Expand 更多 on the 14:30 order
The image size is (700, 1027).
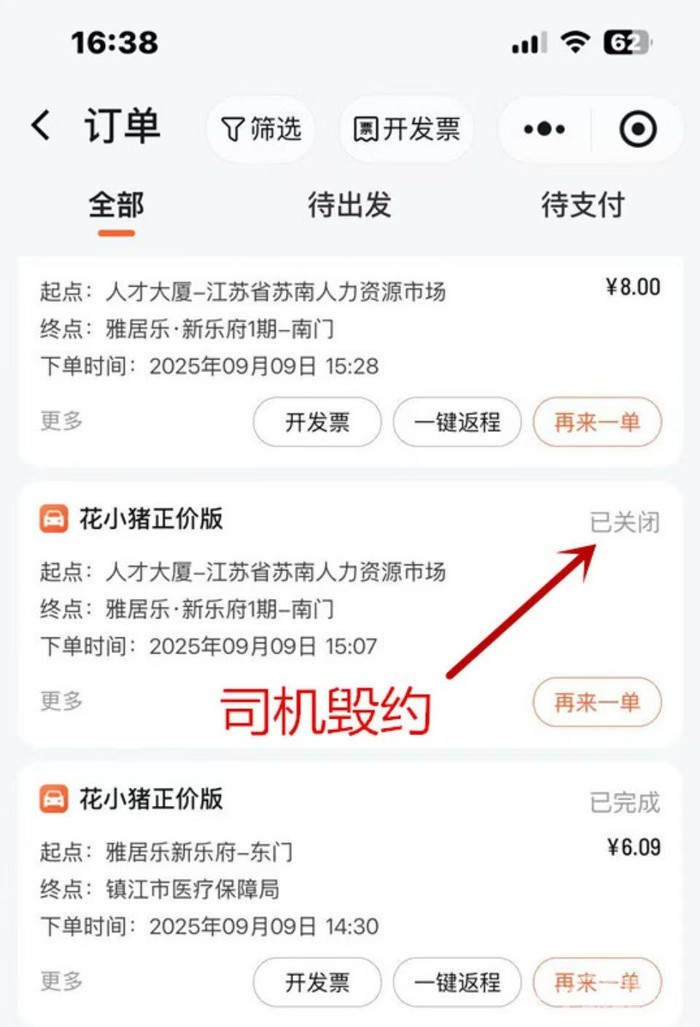(x=61, y=981)
